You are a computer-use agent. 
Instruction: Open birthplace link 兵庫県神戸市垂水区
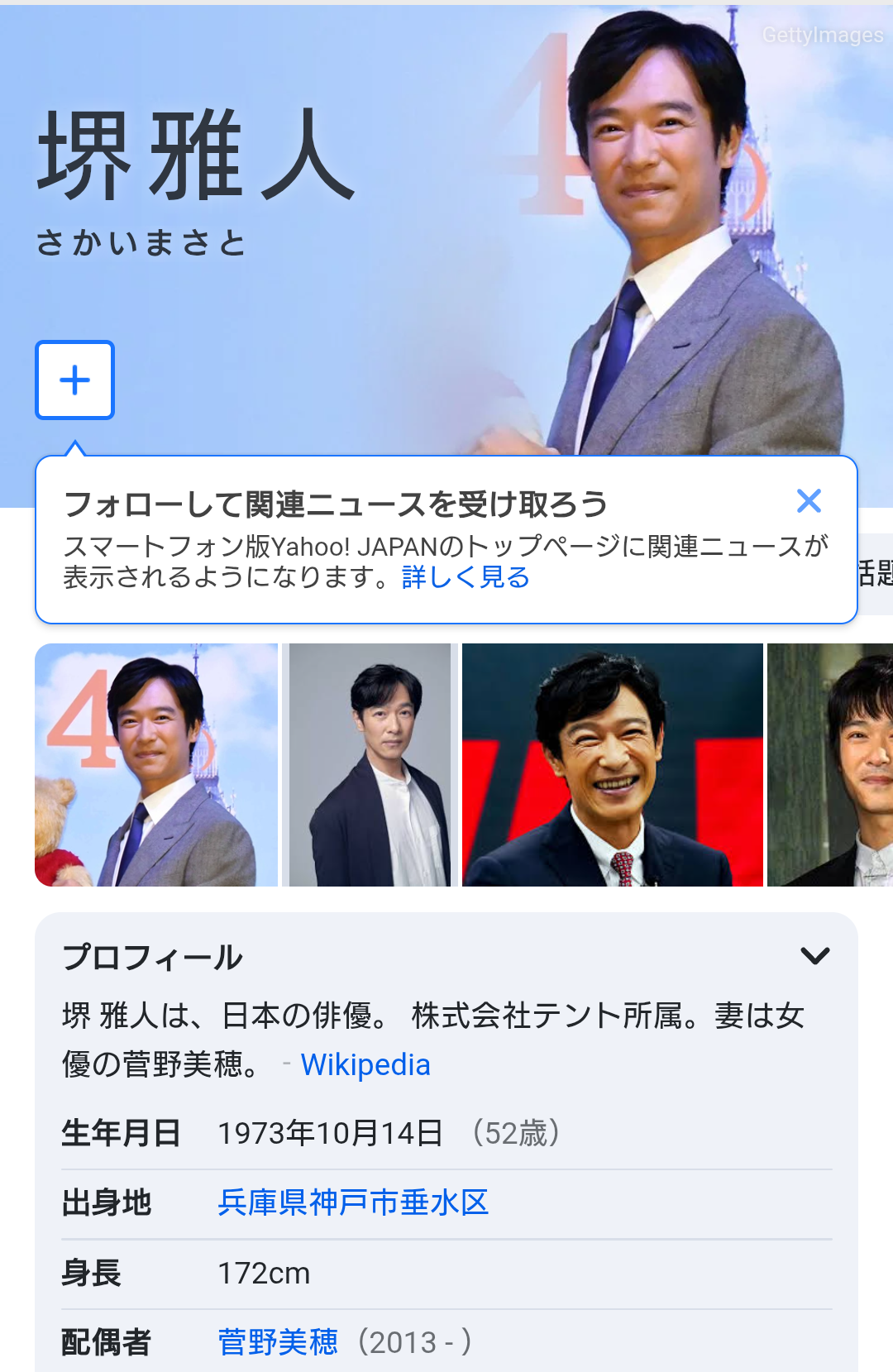click(353, 1202)
